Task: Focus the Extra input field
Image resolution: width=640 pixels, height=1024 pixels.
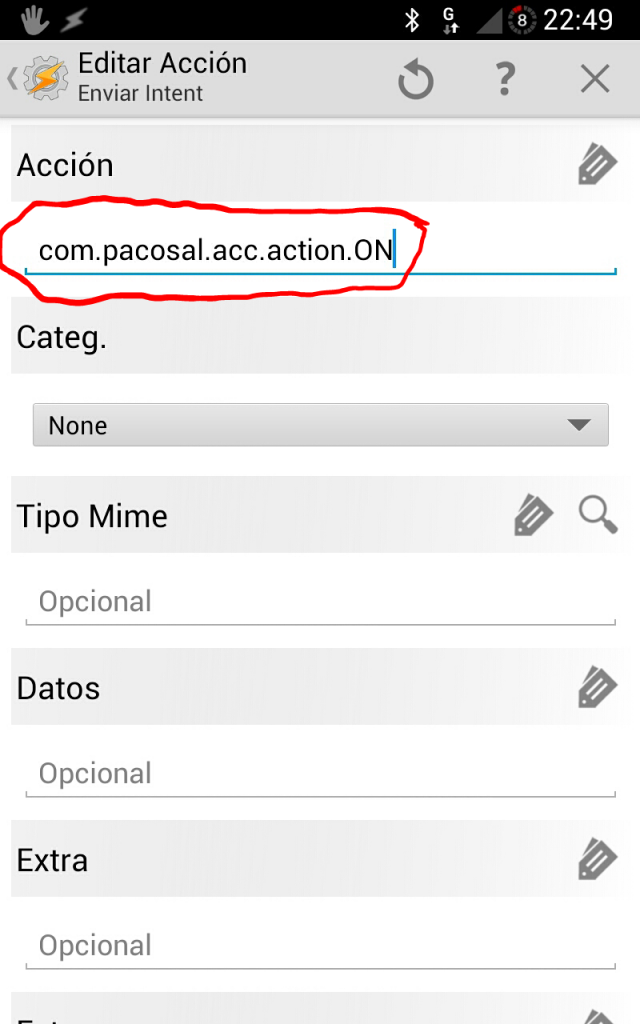Action: [x=320, y=946]
